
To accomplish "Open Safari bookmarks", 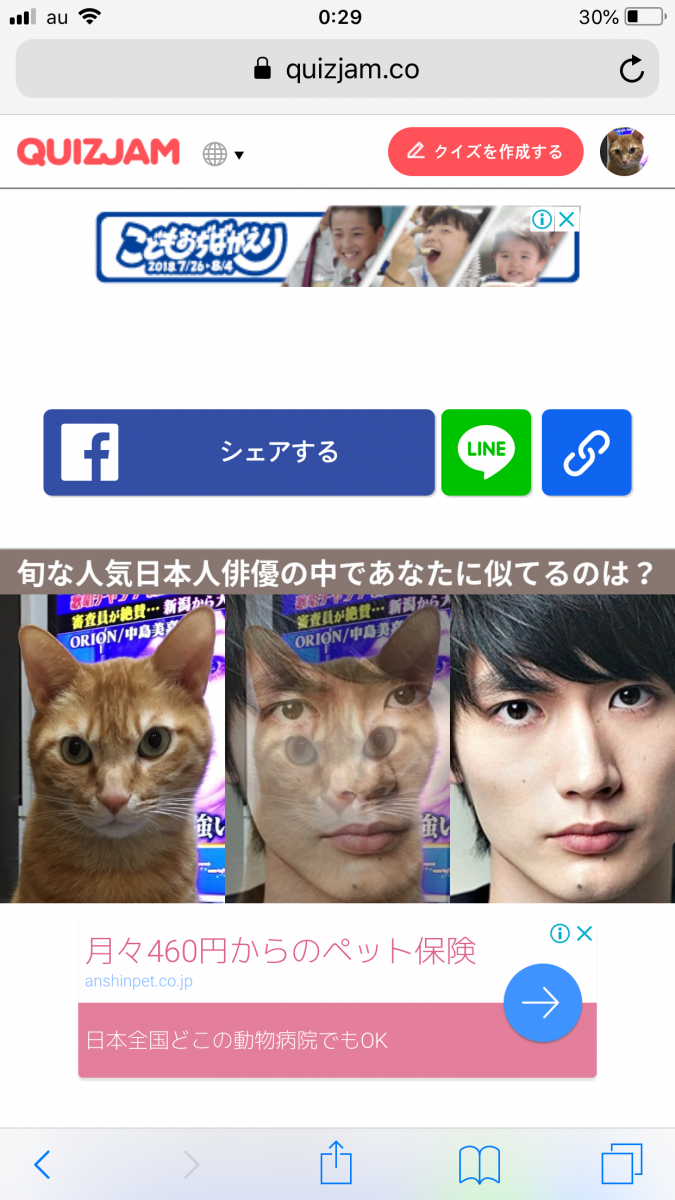I will coord(480,1165).
